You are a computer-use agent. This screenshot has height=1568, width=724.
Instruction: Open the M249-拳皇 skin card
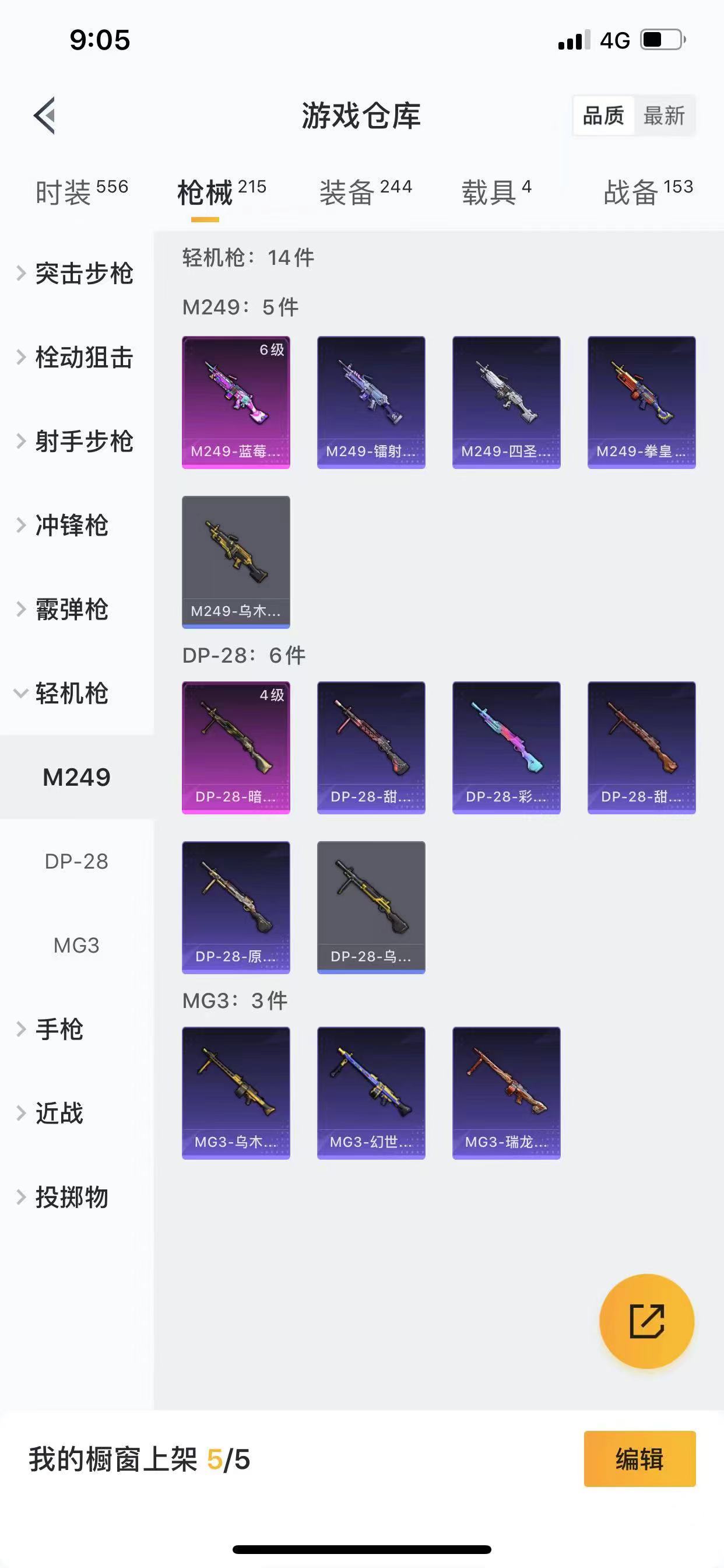(x=641, y=402)
